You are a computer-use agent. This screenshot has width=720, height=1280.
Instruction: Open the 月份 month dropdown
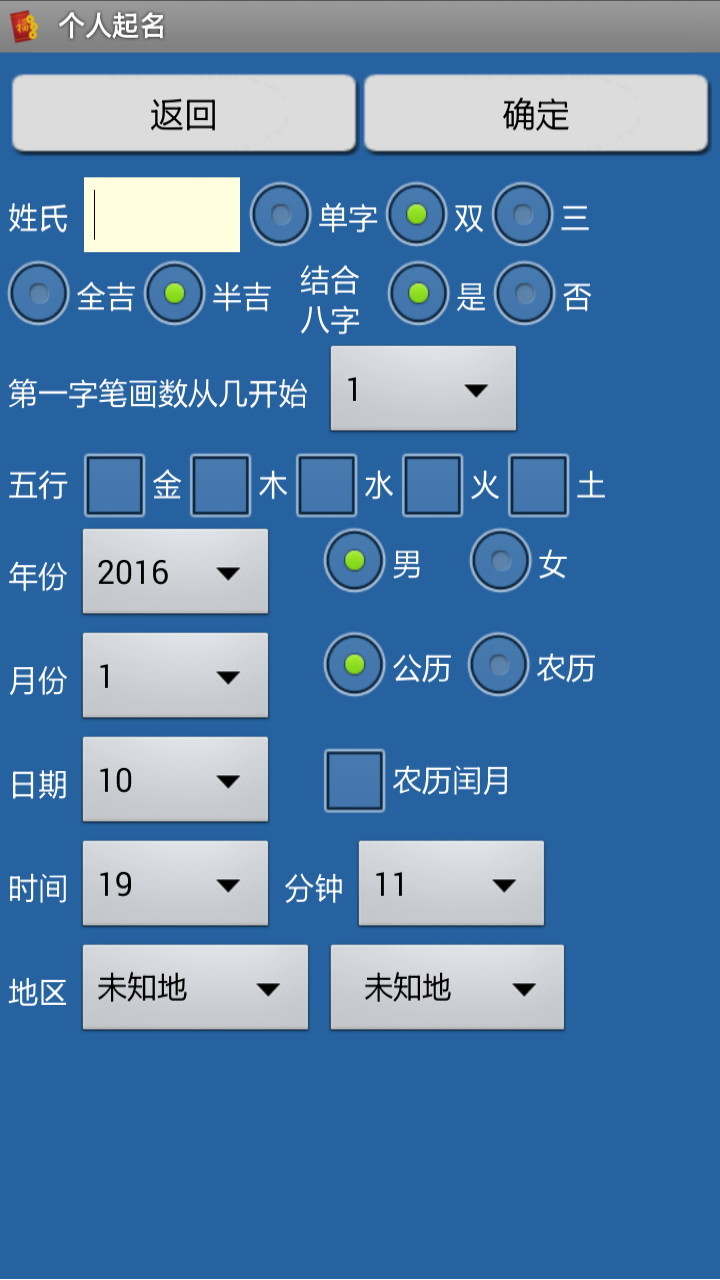(175, 676)
